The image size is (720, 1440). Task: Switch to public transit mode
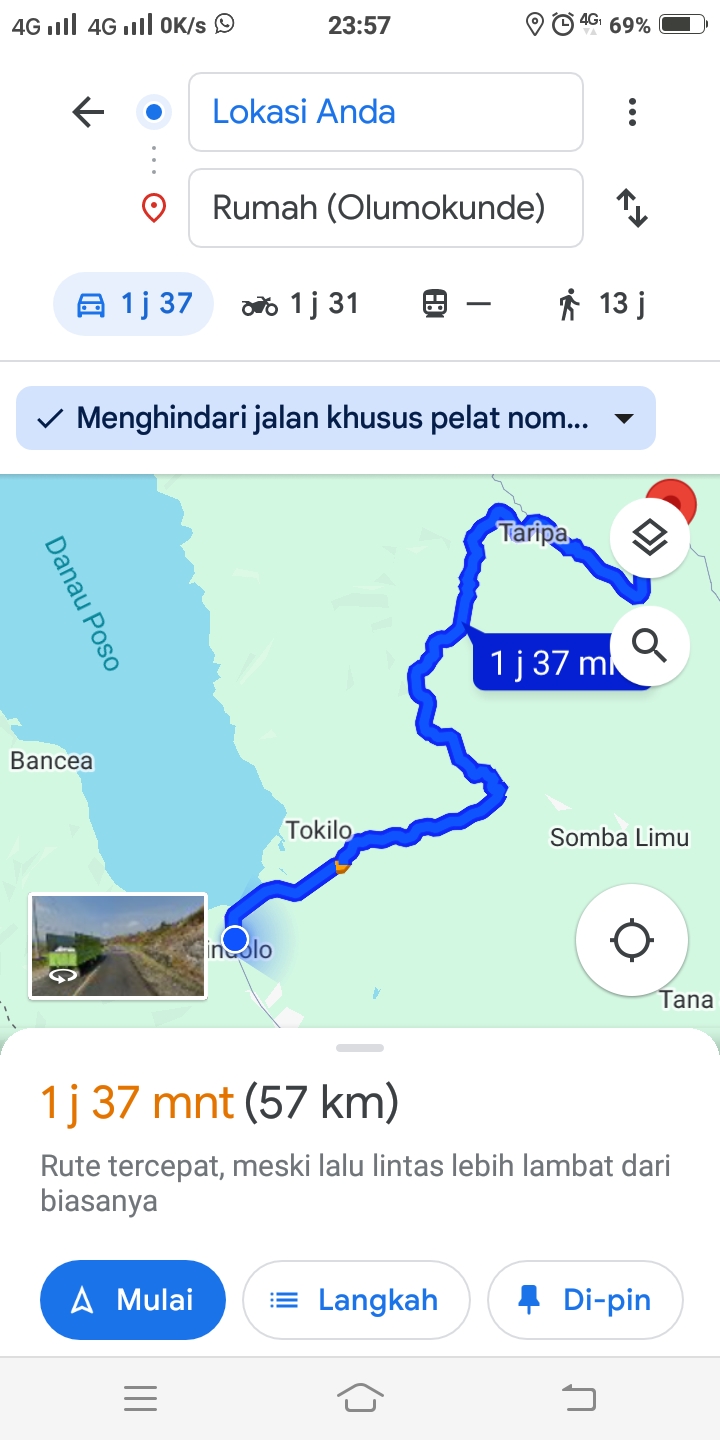point(457,304)
